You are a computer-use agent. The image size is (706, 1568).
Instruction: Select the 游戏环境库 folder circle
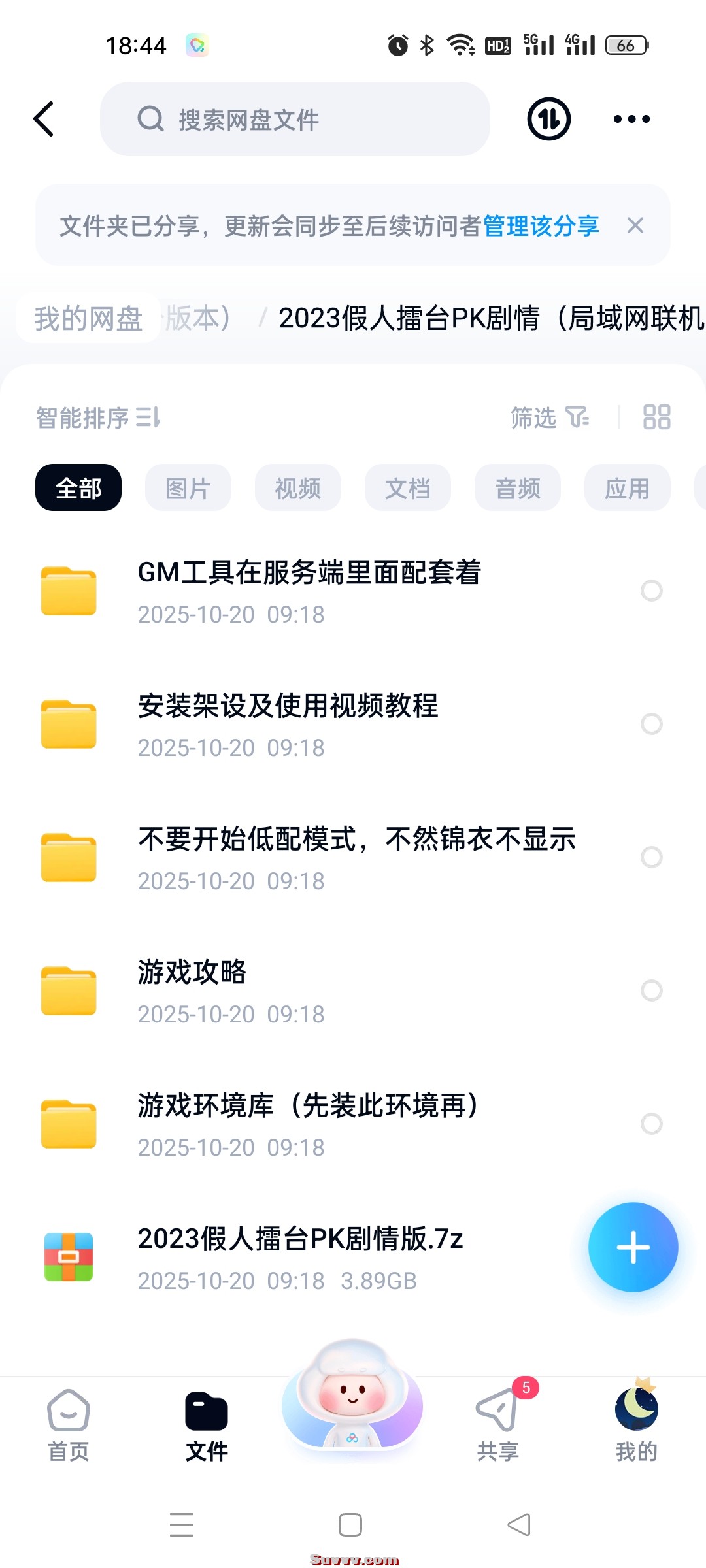coord(650,1124)
